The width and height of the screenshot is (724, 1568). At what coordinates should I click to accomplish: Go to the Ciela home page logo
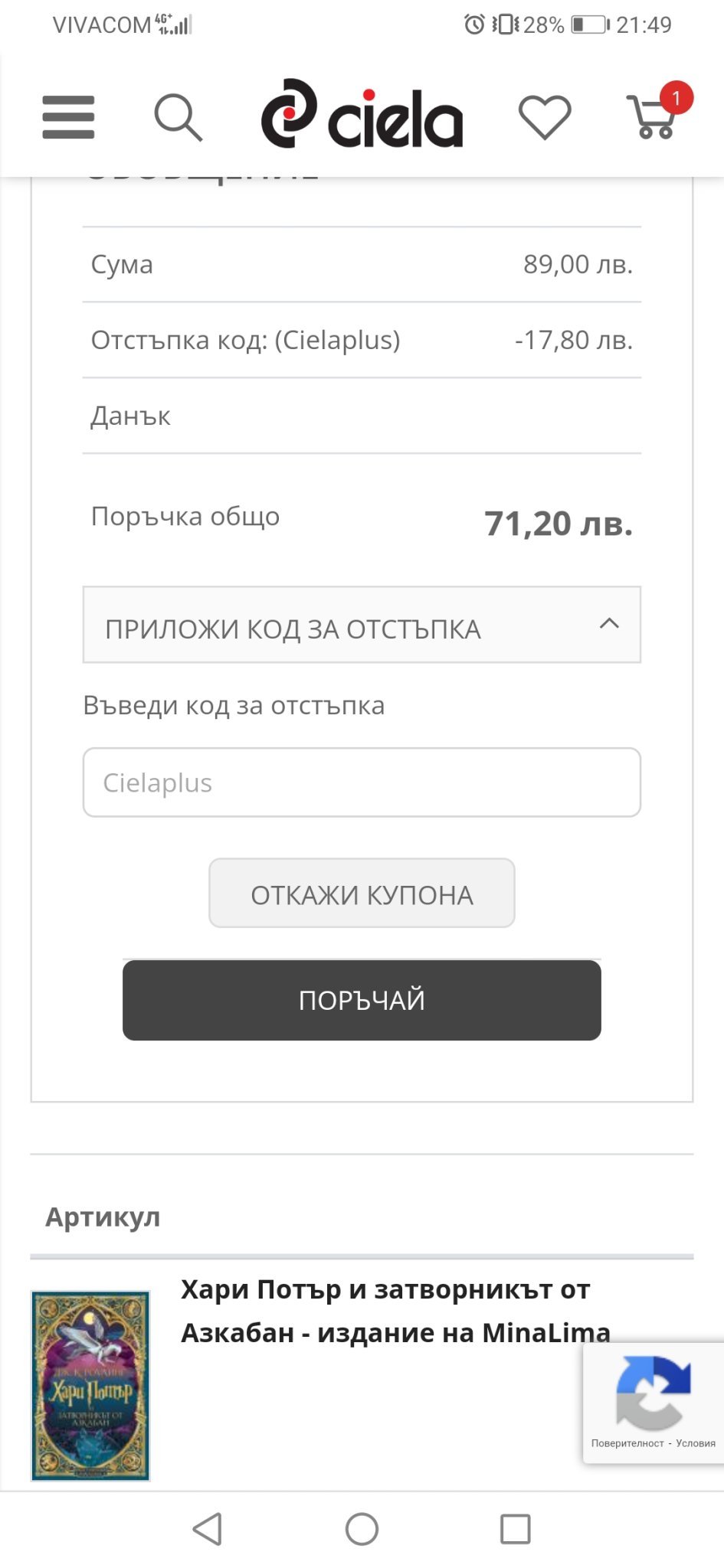pos(362,115)
